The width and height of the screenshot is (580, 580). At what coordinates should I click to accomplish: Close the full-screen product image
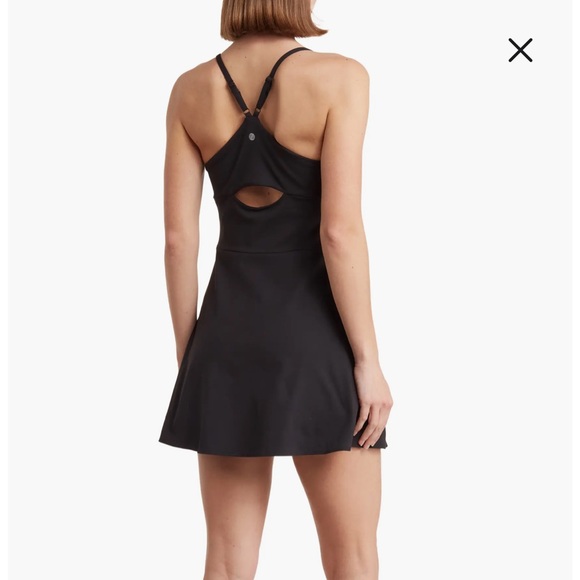[x=520, y=50]
